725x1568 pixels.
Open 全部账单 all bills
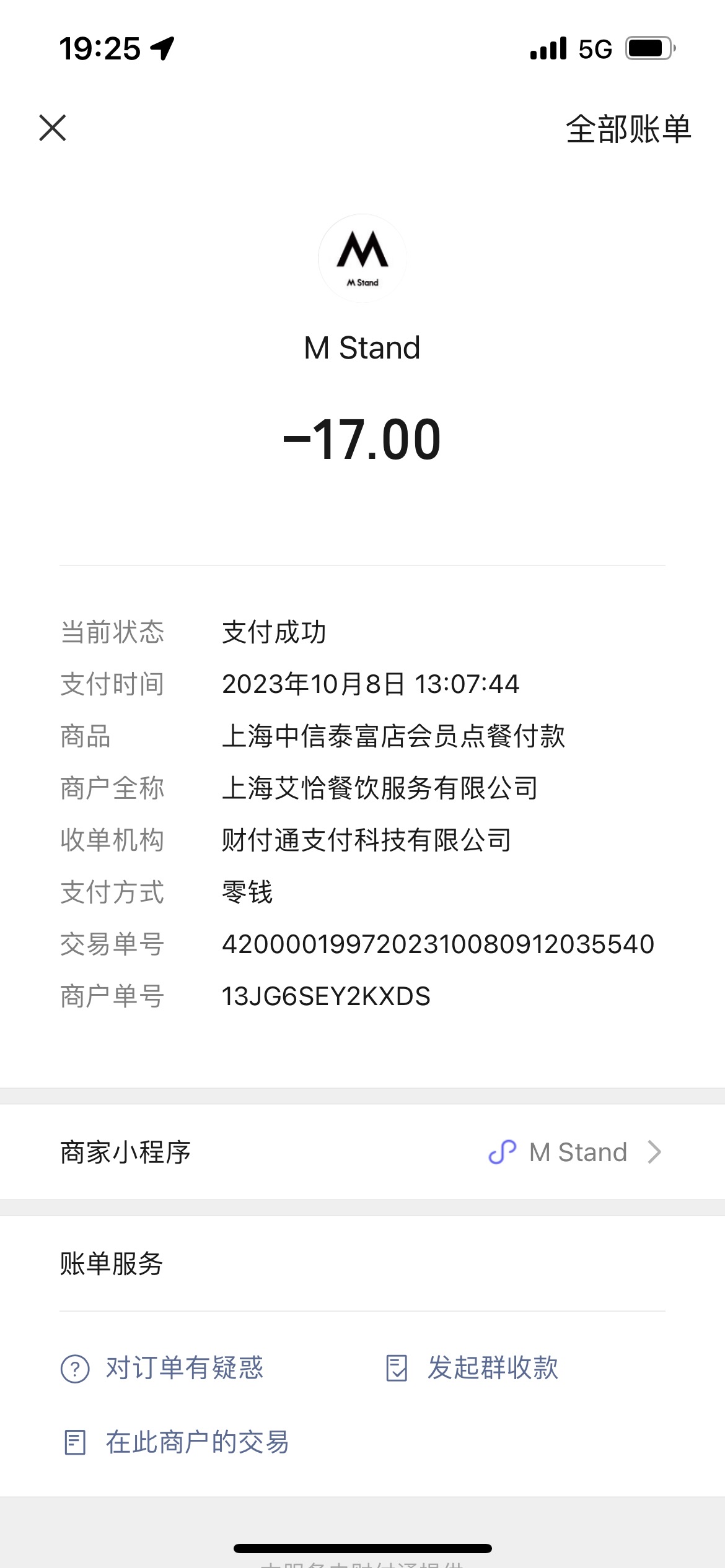pos(628,129)
